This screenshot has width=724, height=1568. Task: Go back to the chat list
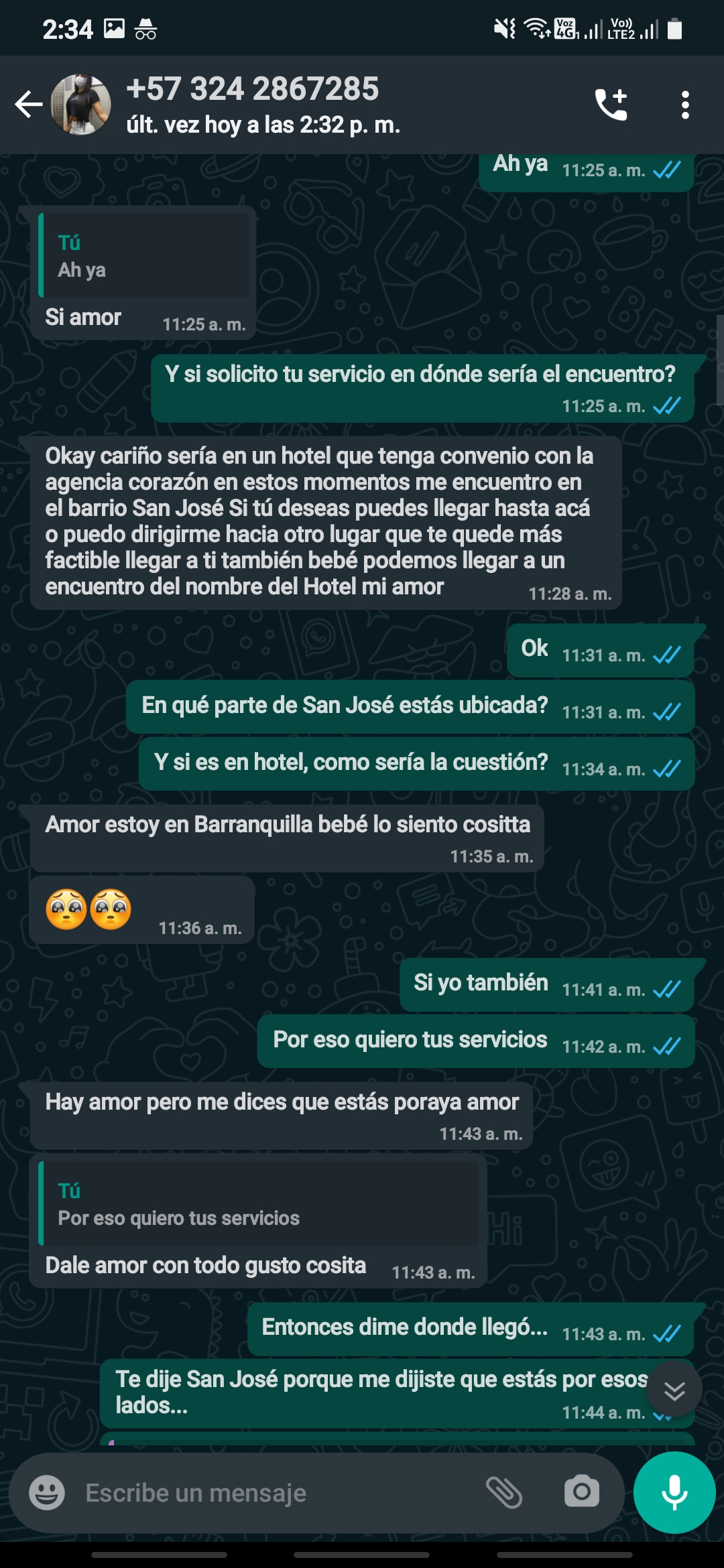(x=28, y=105)
